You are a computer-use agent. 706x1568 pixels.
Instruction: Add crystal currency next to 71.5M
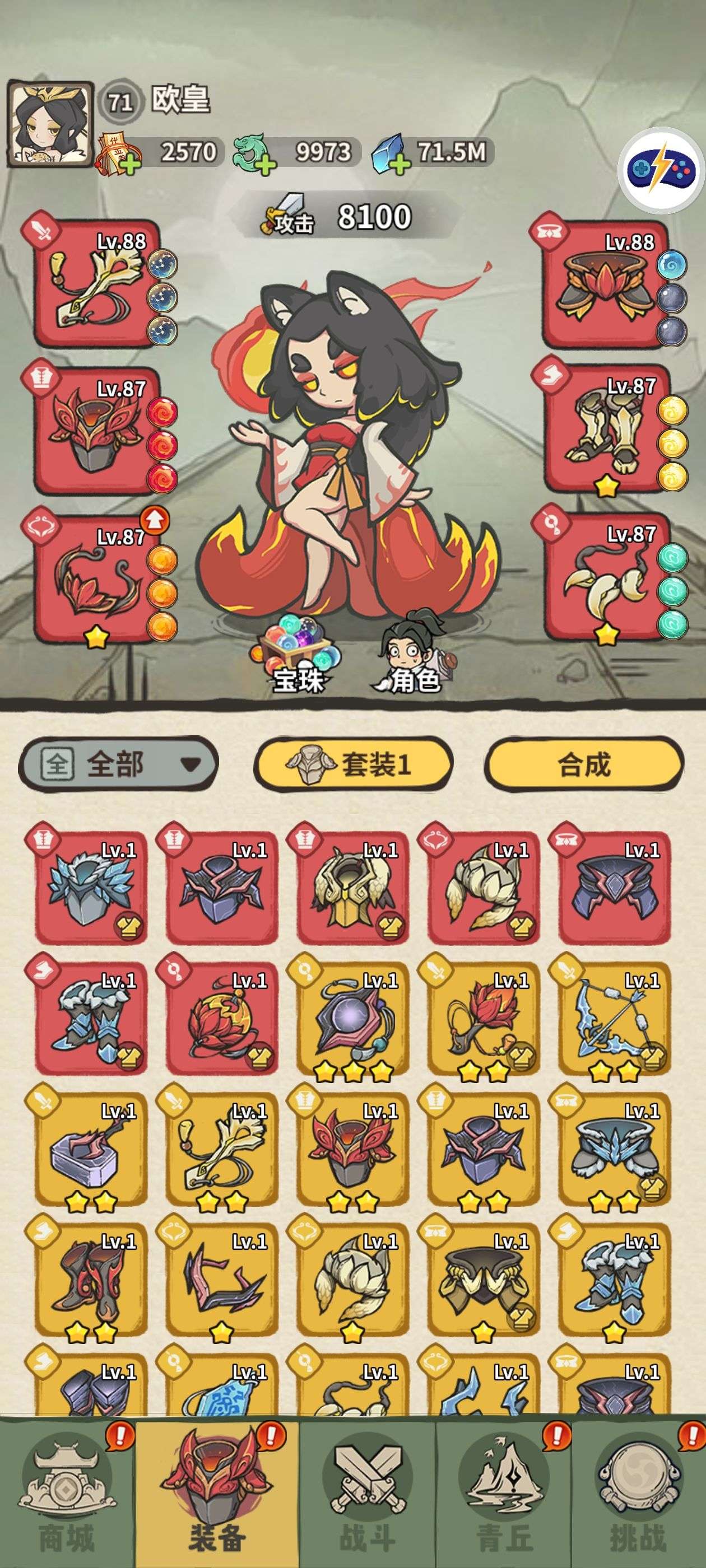tap(399, 164)
